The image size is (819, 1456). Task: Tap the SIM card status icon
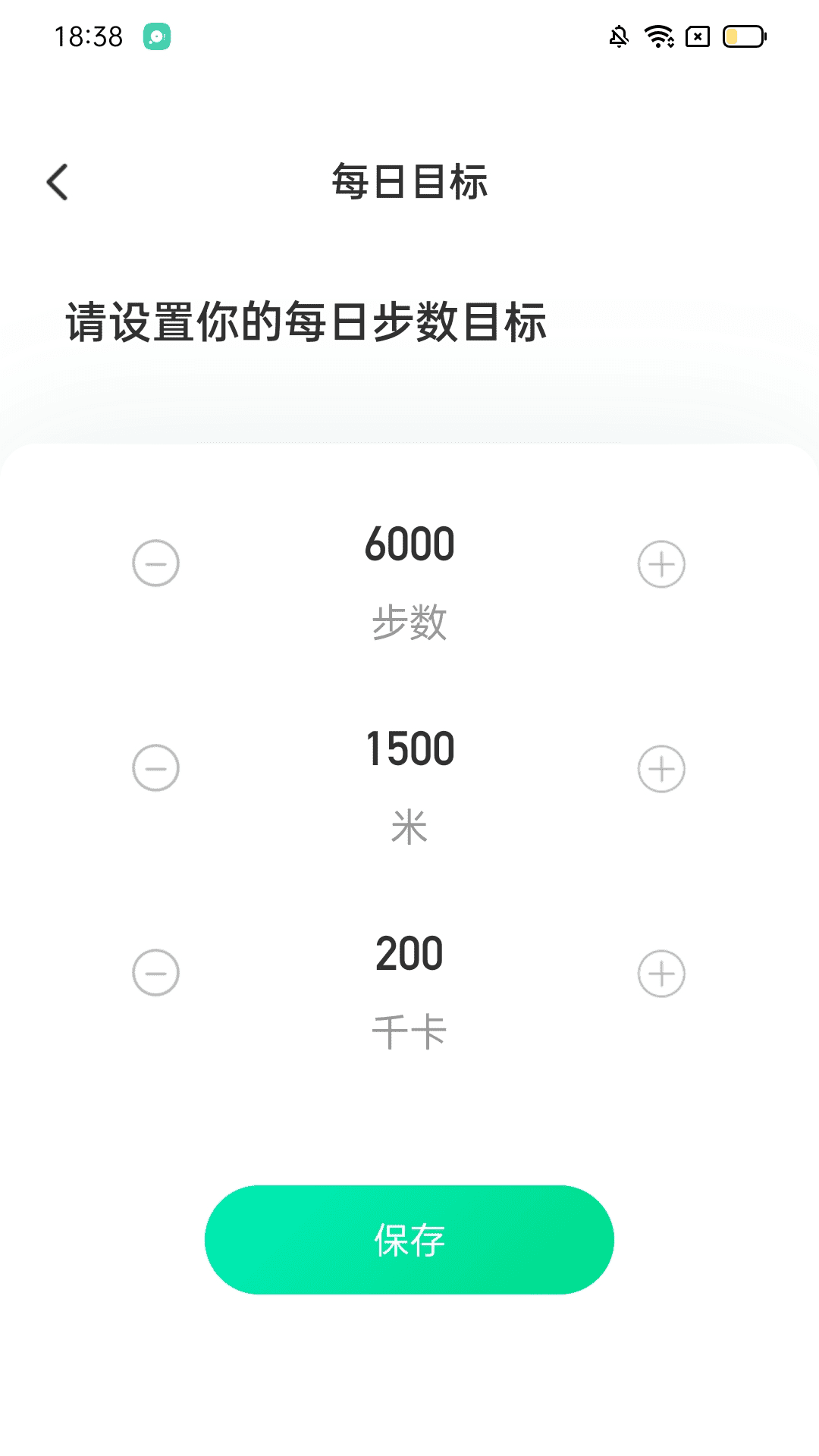(x=697, y=36)
